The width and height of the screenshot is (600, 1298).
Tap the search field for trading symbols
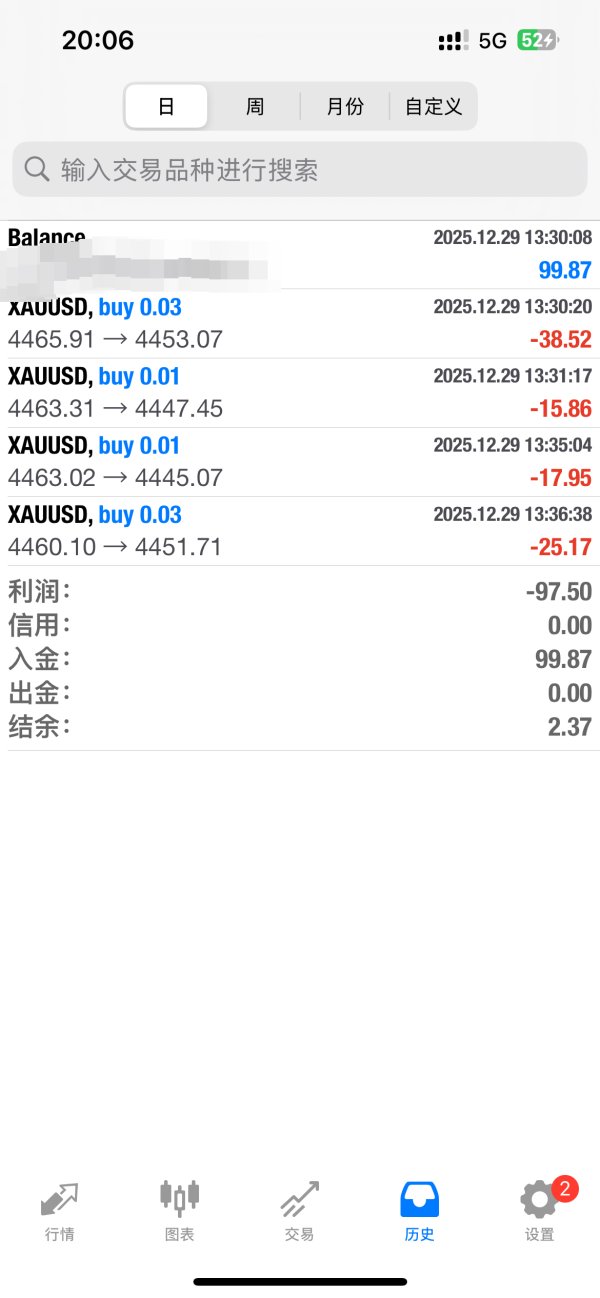click(300, 169)
